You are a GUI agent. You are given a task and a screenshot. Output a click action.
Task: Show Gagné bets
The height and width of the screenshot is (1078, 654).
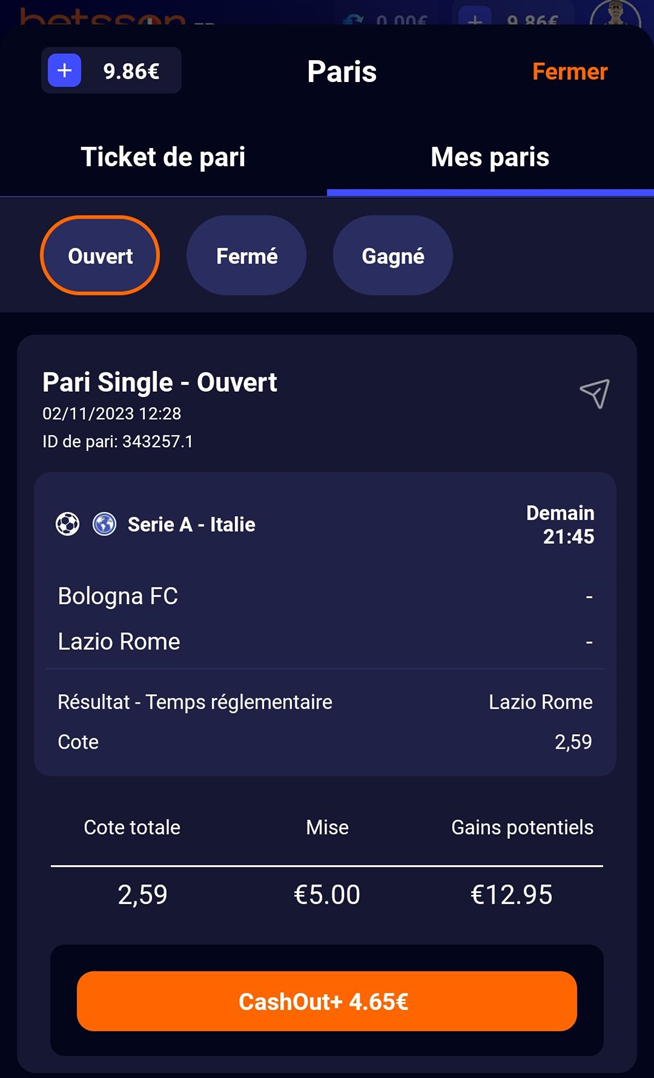tap(393, 256)
